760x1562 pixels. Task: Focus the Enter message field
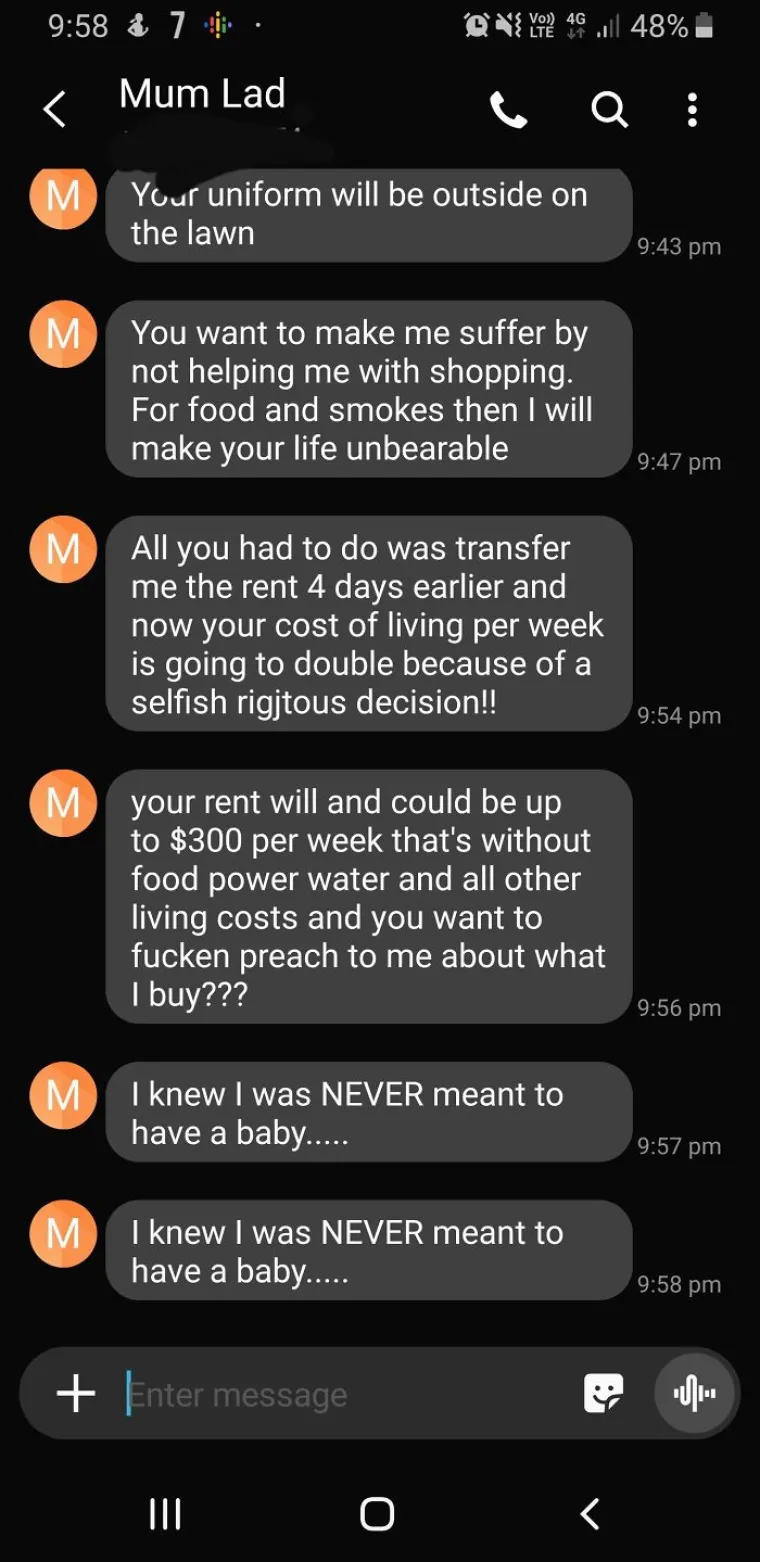click(x=340, y=1393)
